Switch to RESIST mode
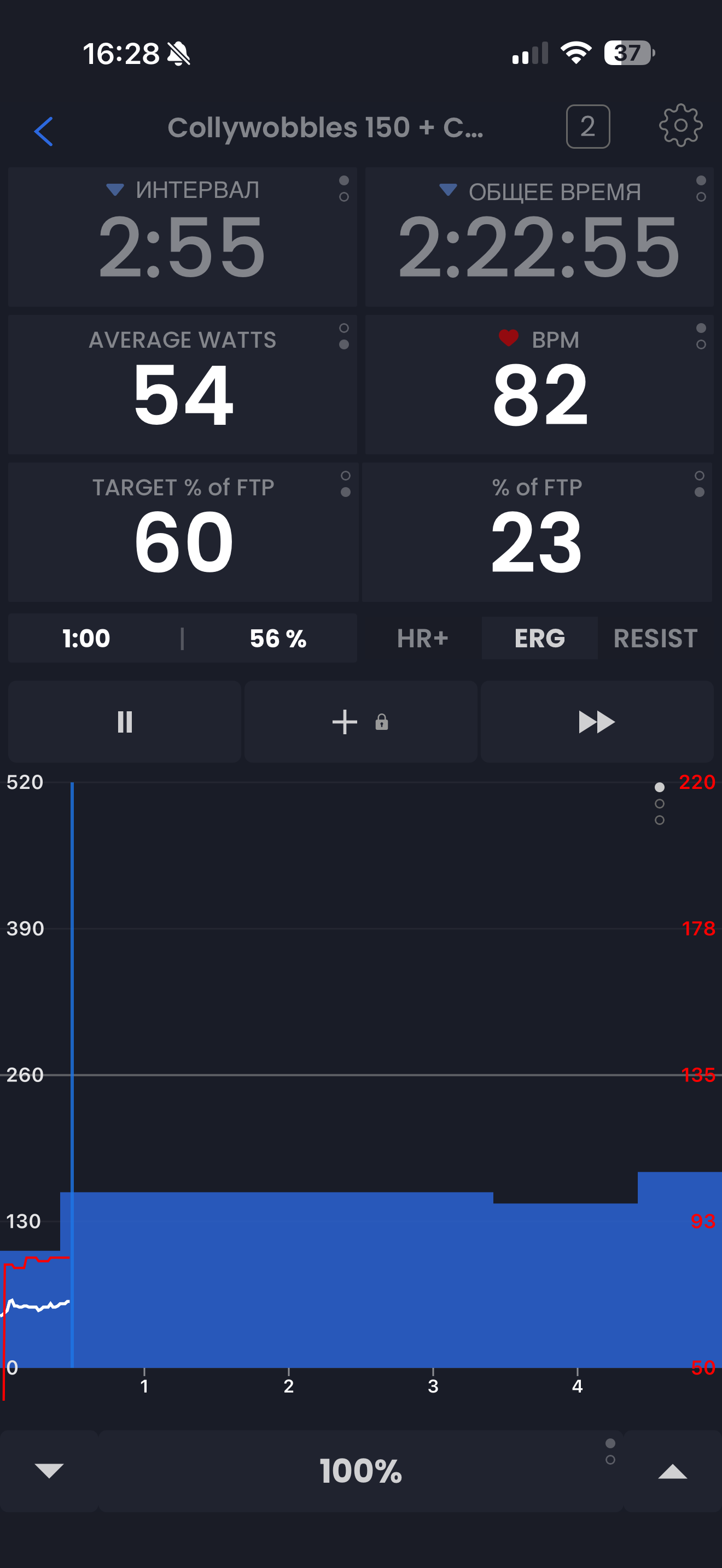The image size is (722, 1568). pyautogui.click(x=655, y=639)
